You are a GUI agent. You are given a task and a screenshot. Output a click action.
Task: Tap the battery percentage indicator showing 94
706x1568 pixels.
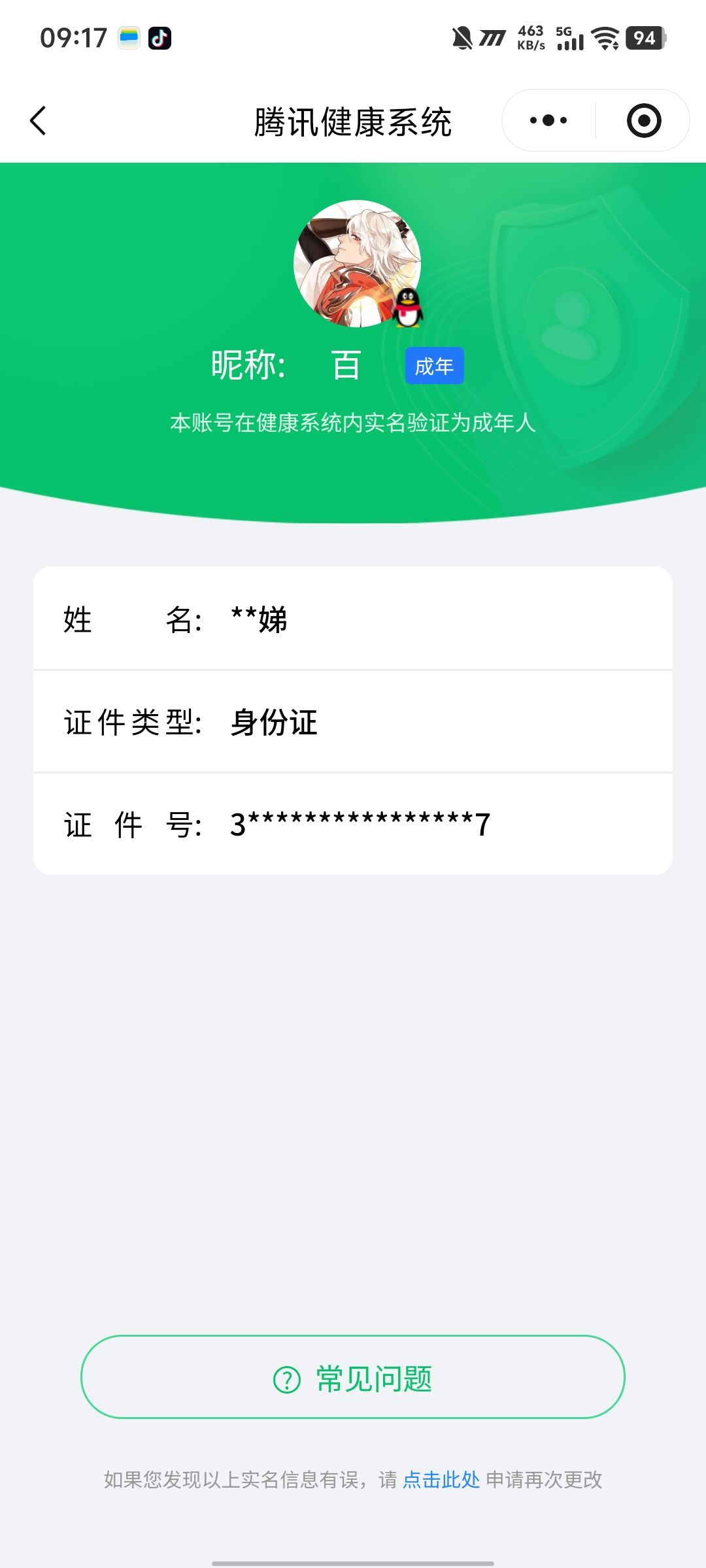pyautogui.click(x=643, y=38)
